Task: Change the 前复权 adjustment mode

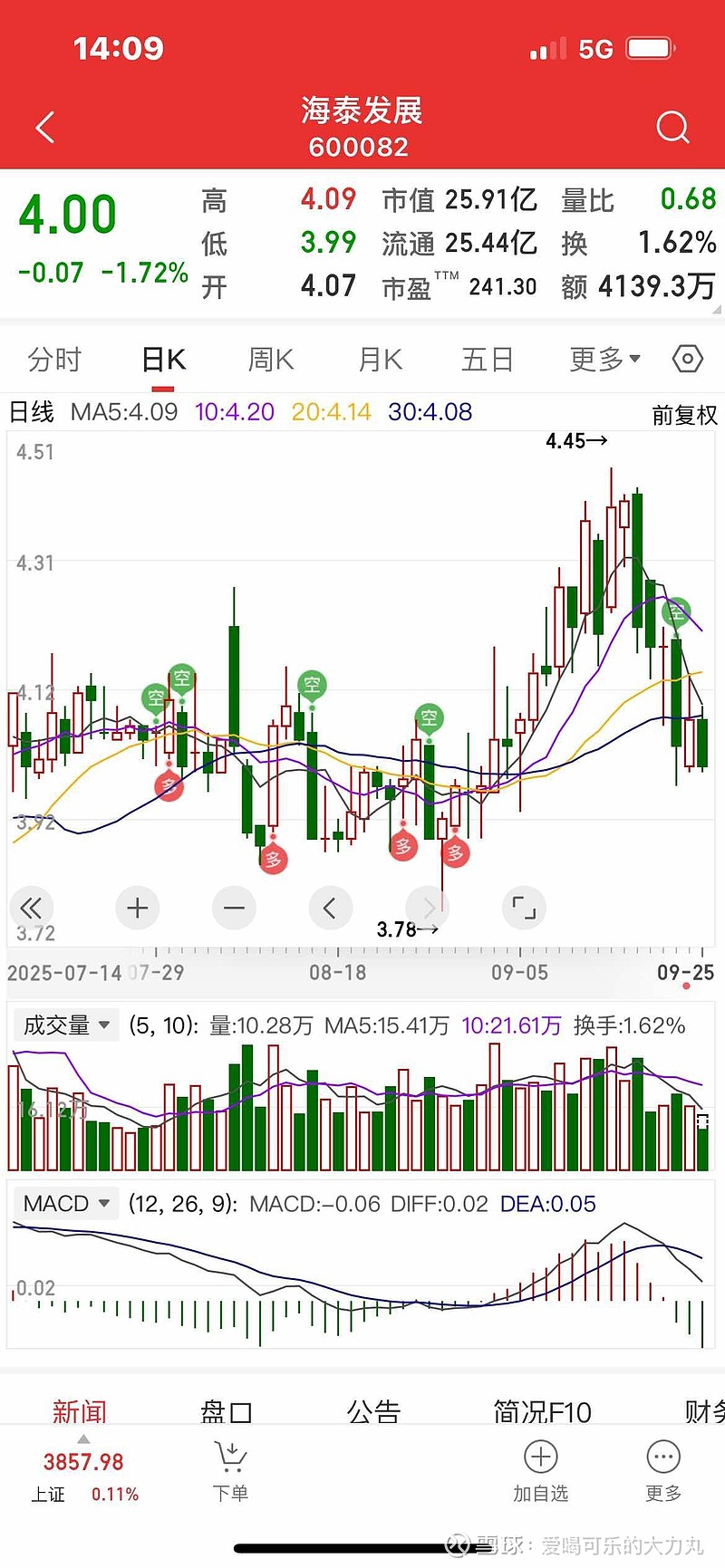Action: (684, 415)
